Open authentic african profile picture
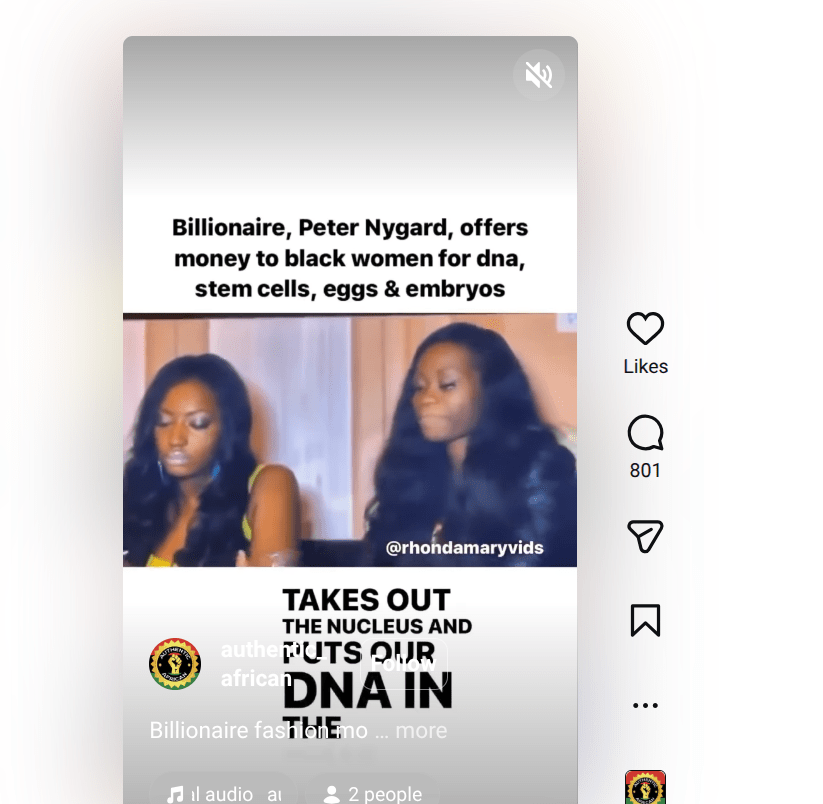 (x=175, y=664)
